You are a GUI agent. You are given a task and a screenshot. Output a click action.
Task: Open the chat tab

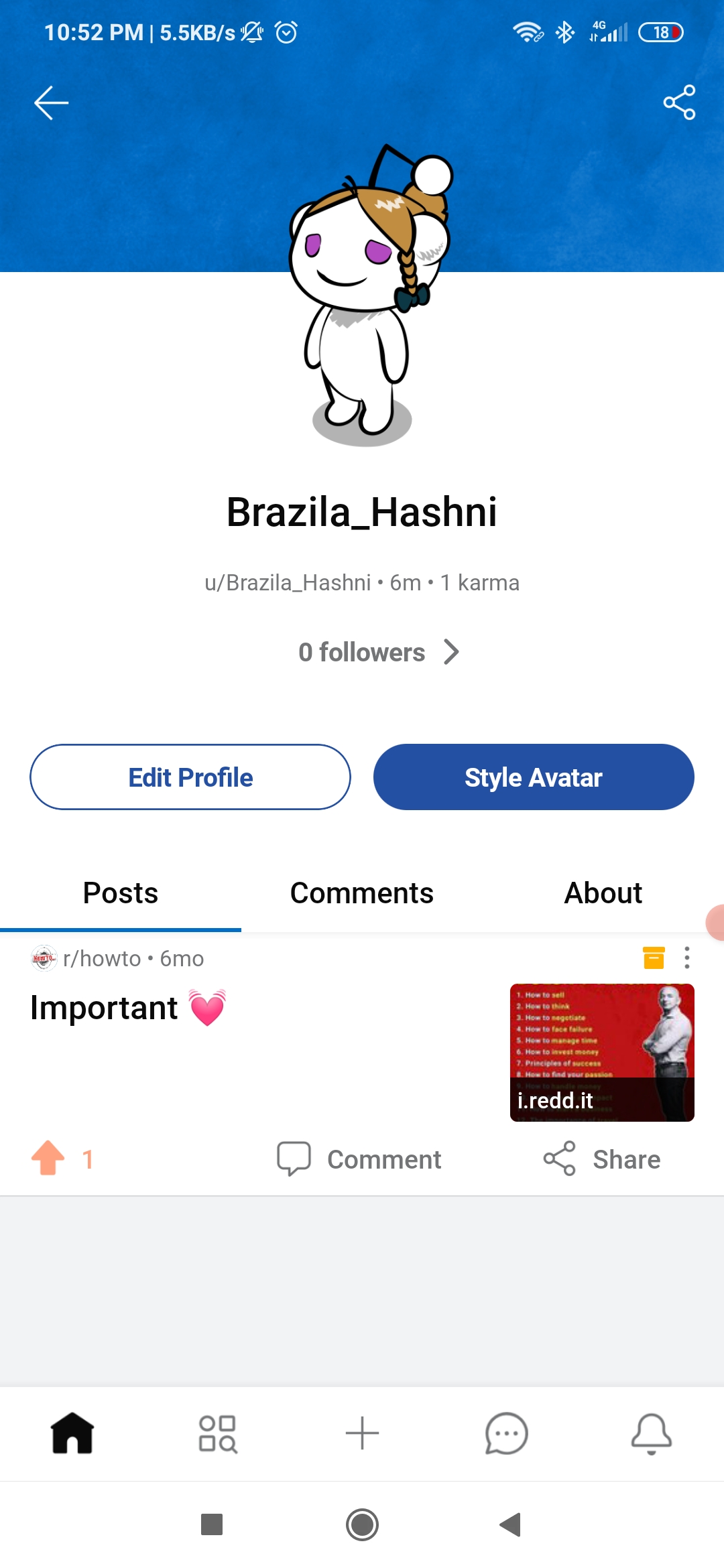click(507, 1433)
